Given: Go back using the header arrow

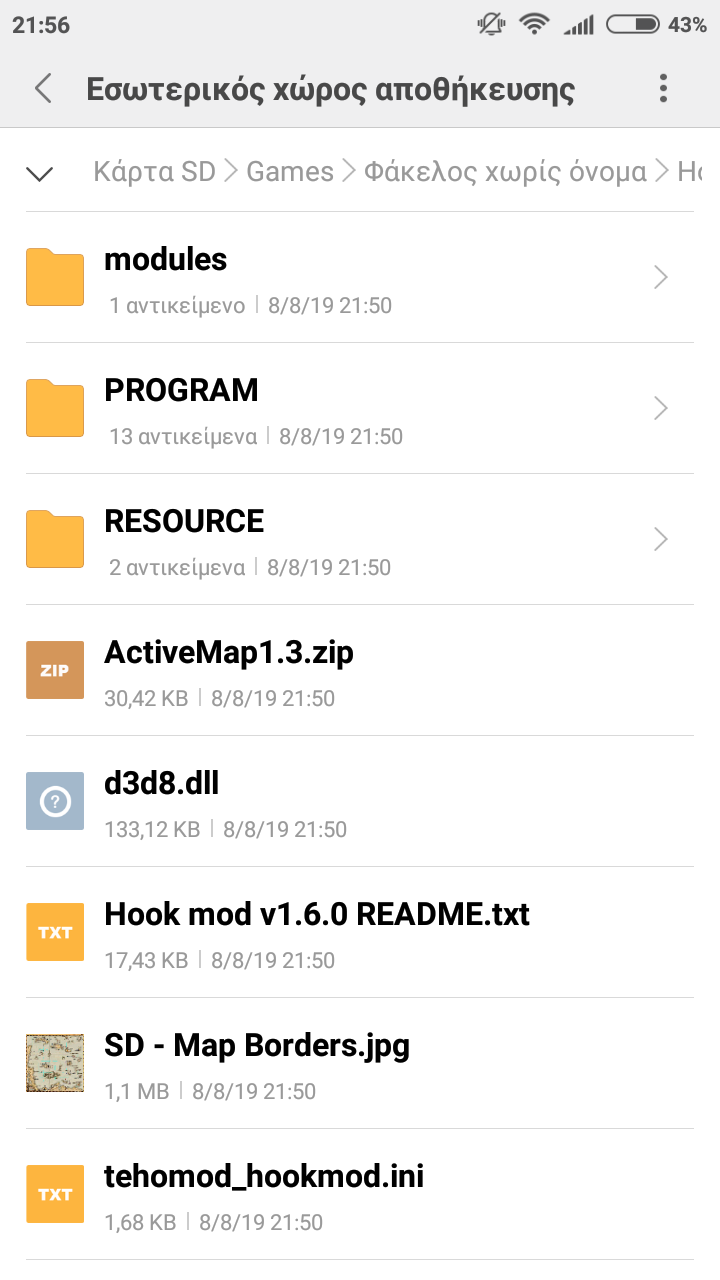Looking at the screenshot, I should pyautogui.click(x=43, y=89).
